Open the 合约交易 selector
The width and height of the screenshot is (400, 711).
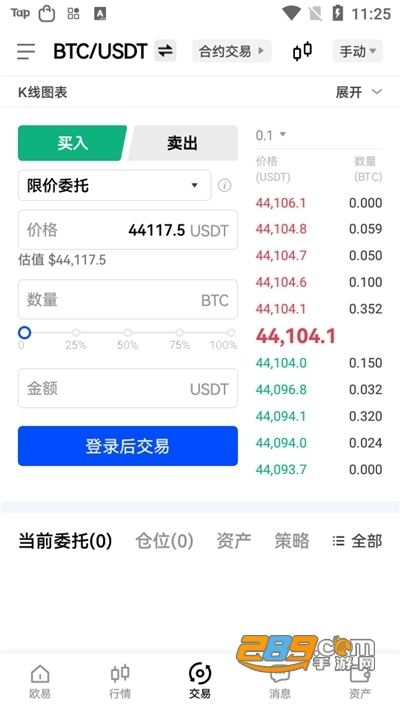[232, 51]
